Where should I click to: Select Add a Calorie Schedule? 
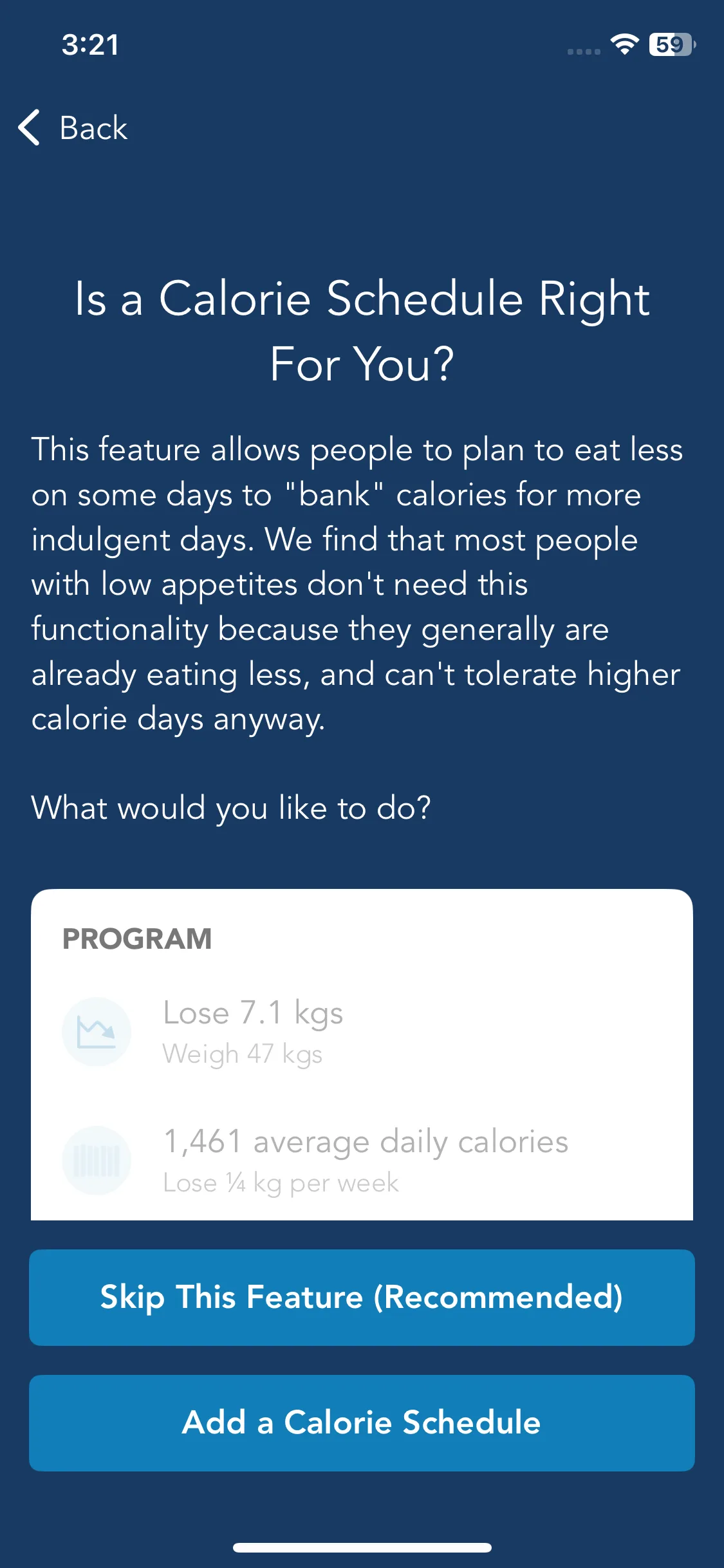[362, 1423]
